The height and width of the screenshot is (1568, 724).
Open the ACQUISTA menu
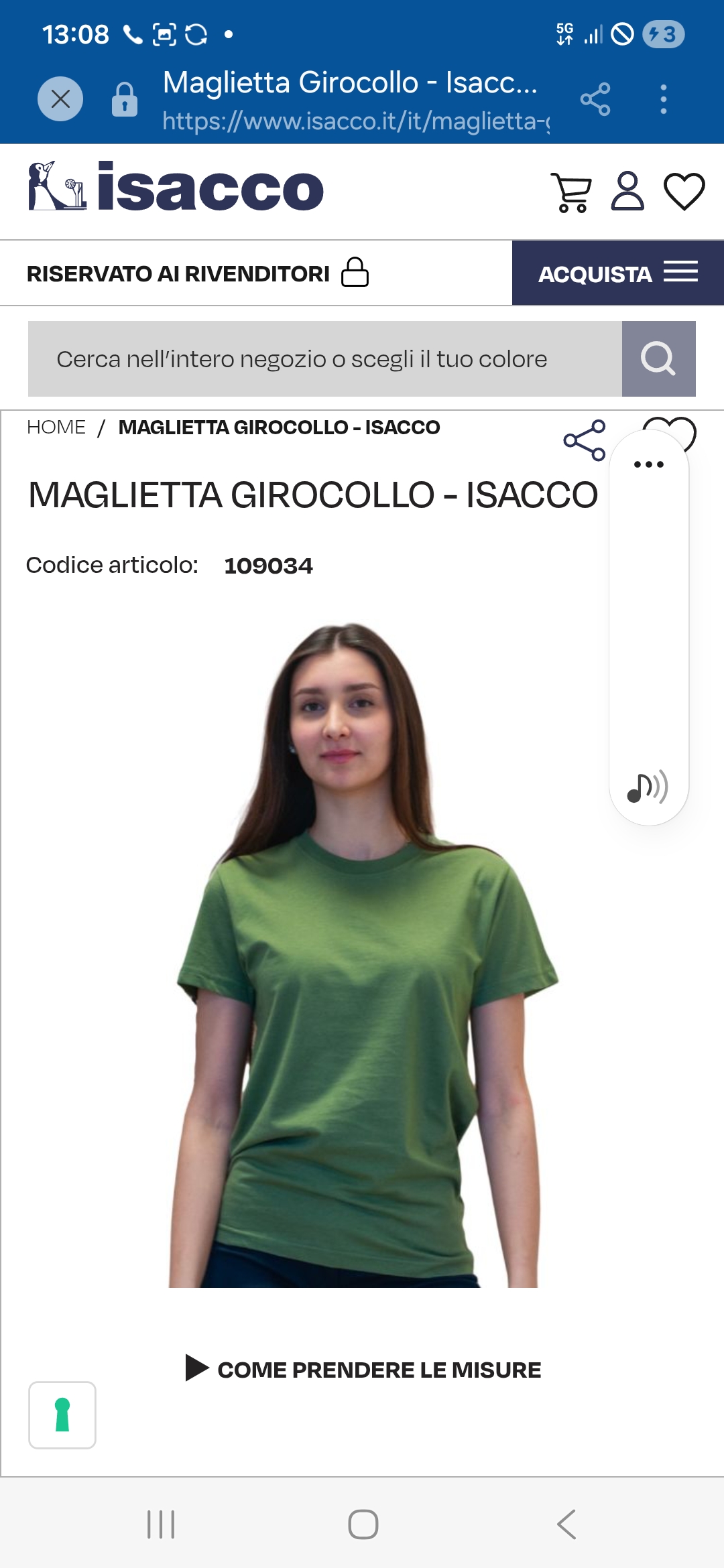pyautogui.click(x=617, y=273)
